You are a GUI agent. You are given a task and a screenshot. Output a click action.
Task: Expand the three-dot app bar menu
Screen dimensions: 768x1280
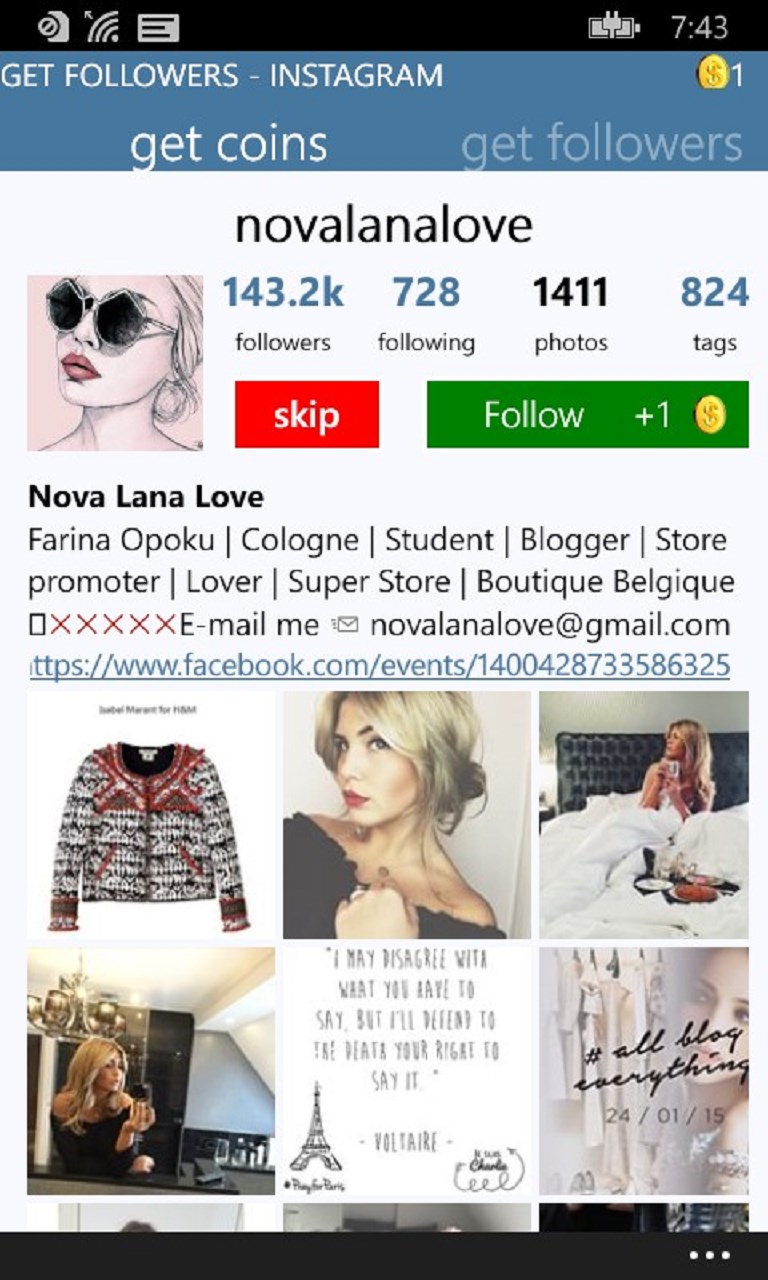(x=709, y=1255)
